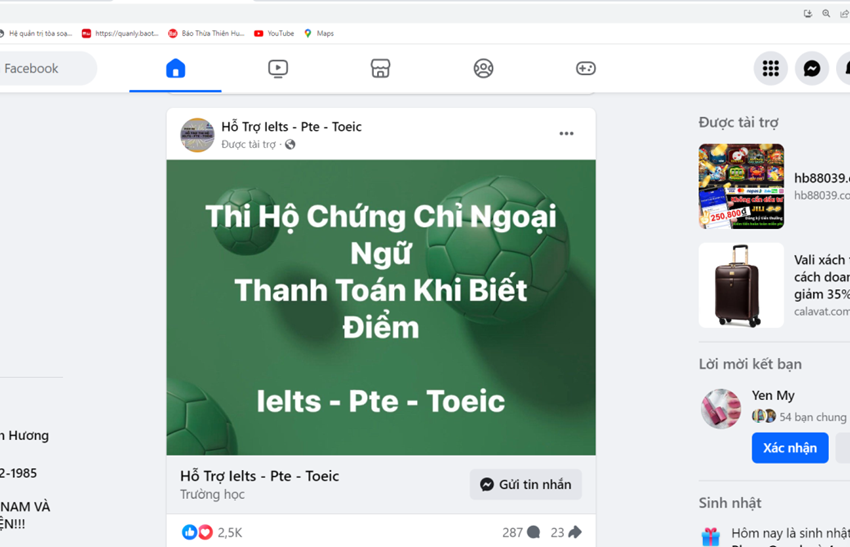This screenshot has height=547, width=850.
Task: Open Messenger chats
Action: (x=812, y=68)
